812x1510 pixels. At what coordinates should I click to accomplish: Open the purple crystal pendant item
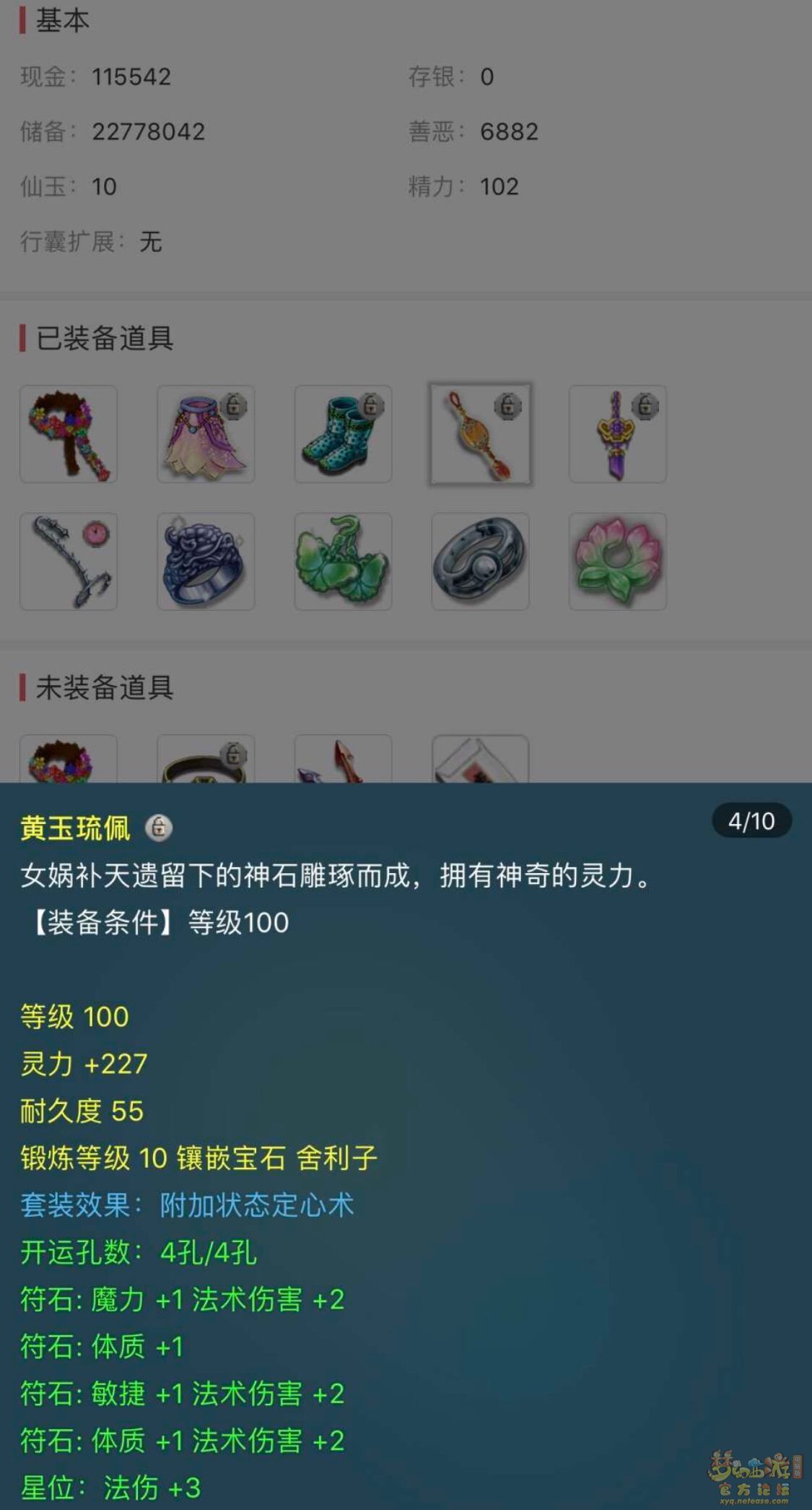(x=617, y=434)
